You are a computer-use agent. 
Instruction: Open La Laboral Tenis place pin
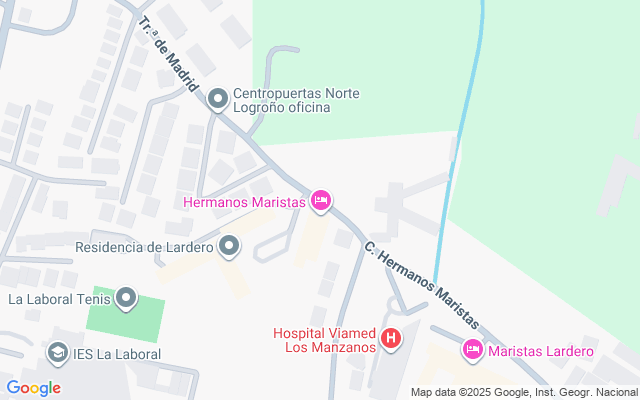tap(126, 297)
